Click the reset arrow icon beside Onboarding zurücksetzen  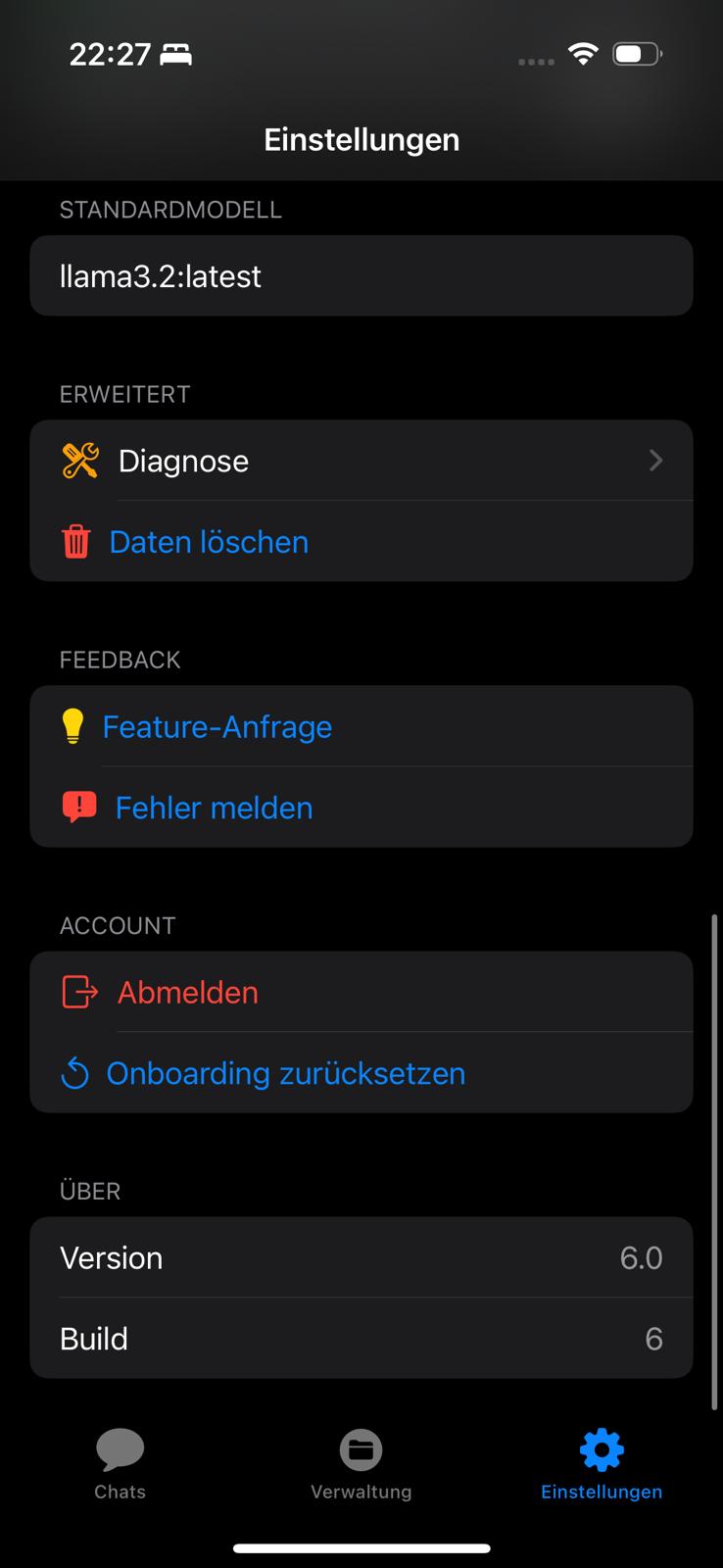(75, 1073)
